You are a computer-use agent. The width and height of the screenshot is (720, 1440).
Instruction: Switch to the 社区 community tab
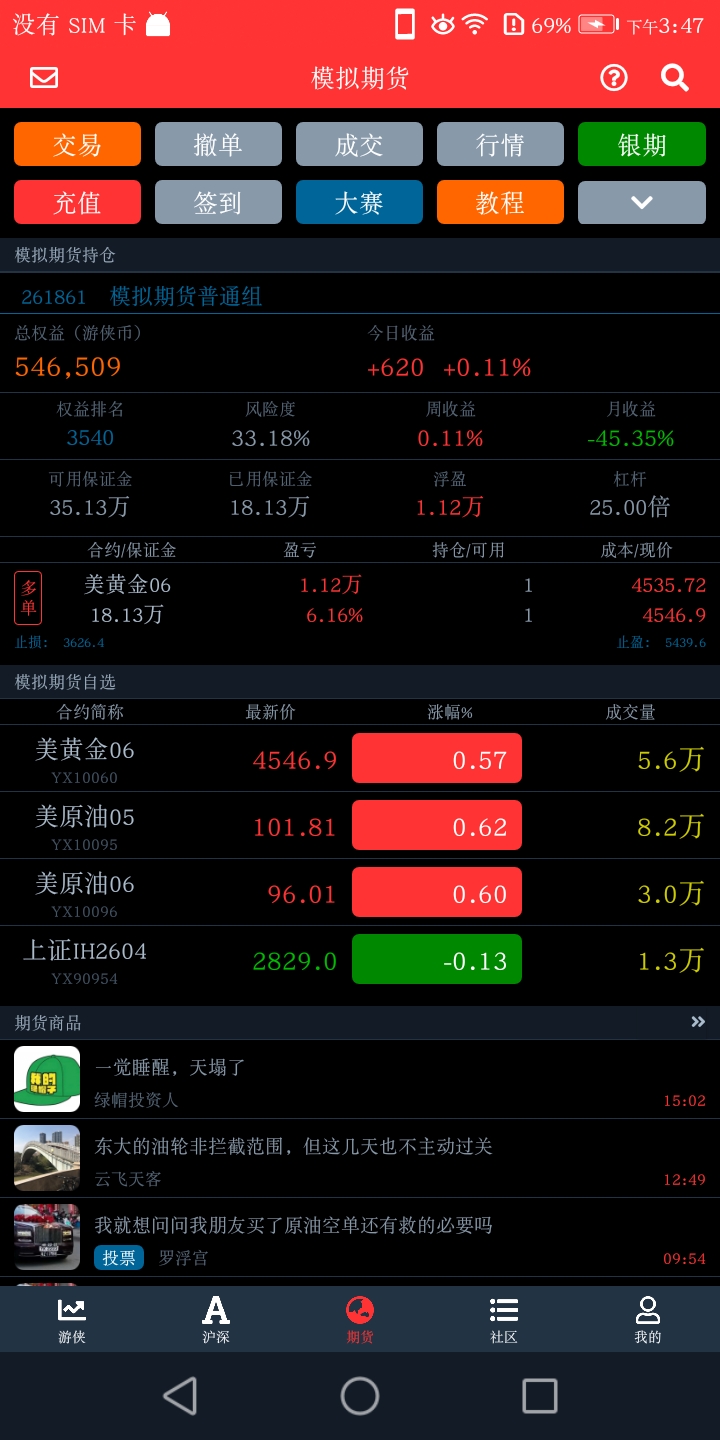(x=504, y=1320)
